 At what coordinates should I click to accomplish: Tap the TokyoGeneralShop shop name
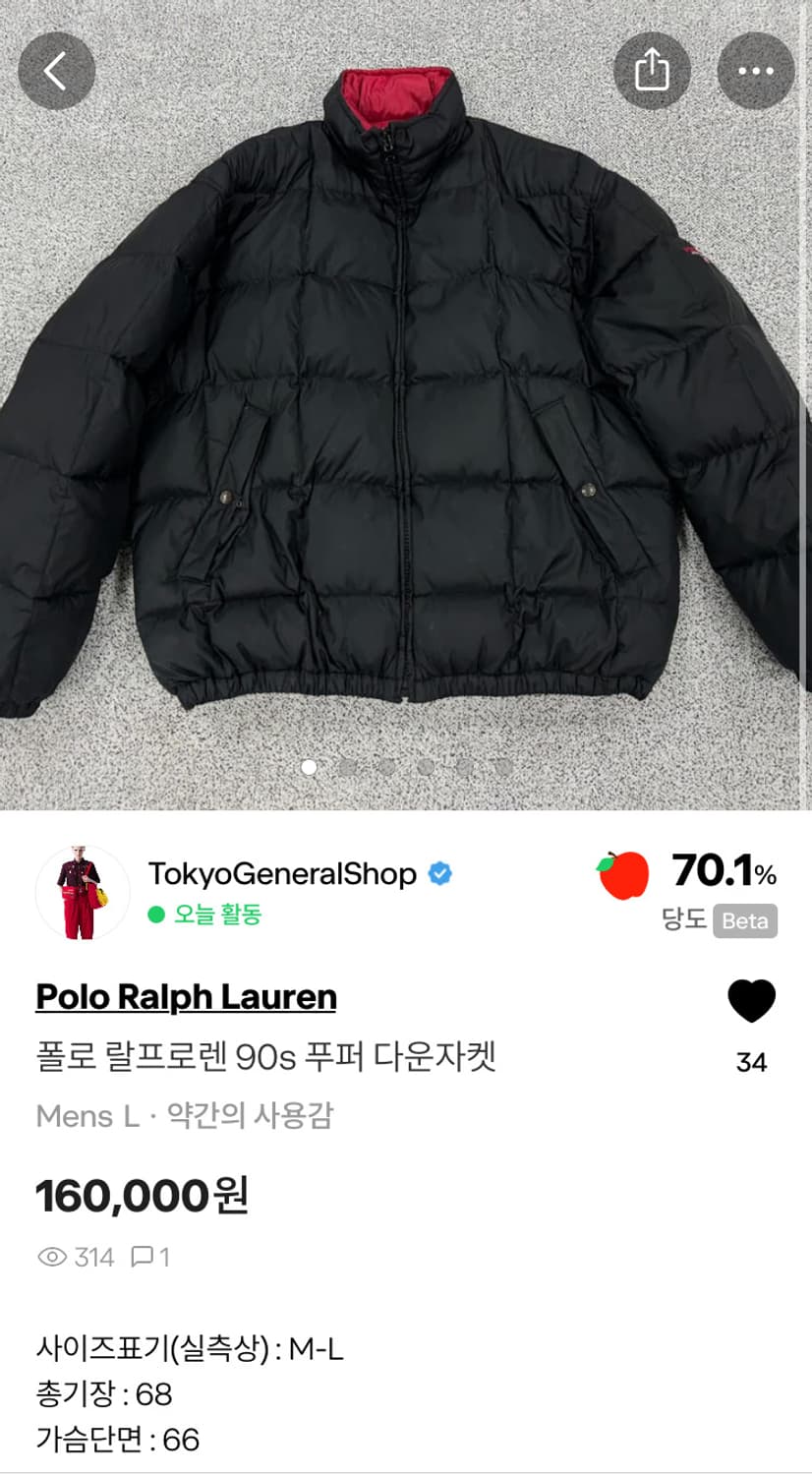(283, 874)
